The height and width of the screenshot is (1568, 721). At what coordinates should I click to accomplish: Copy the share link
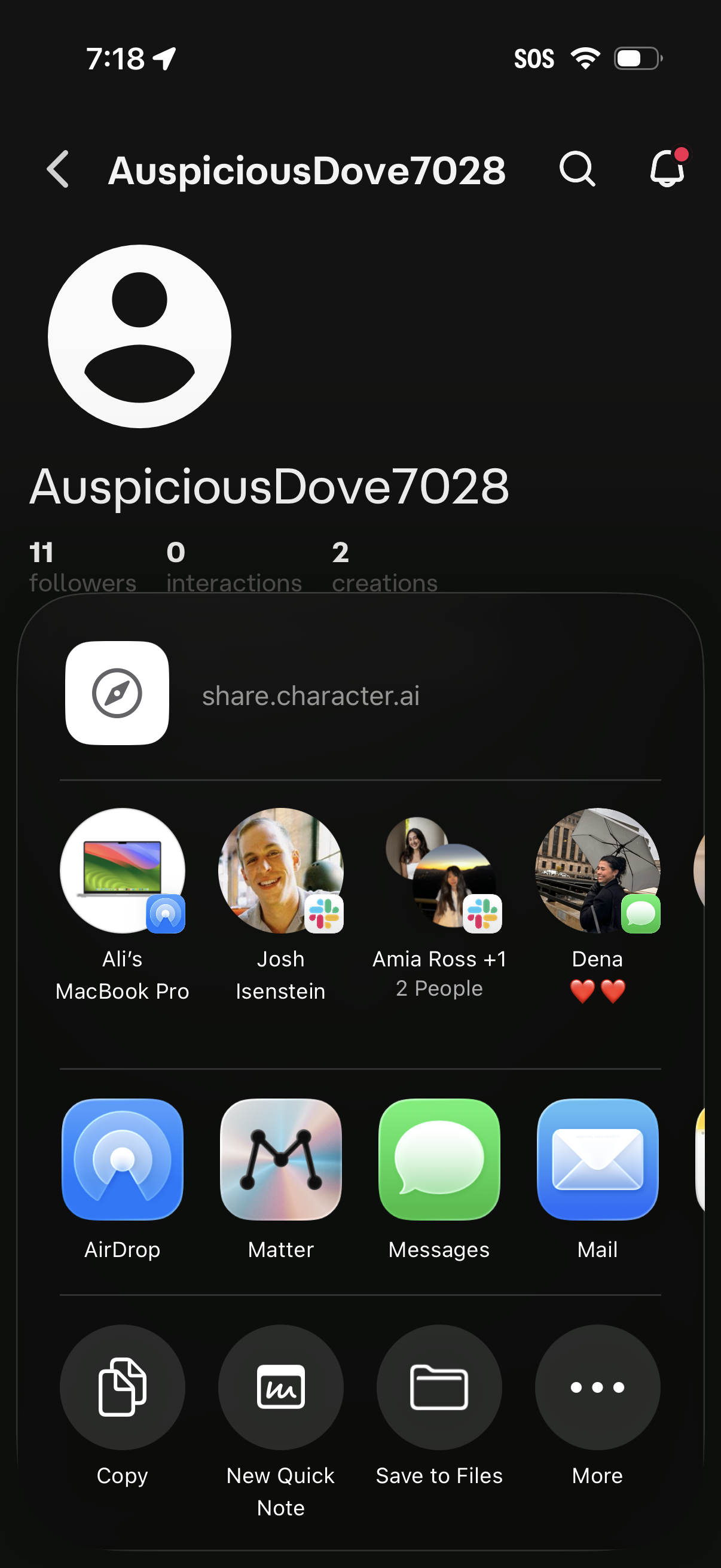[123, 1387]
